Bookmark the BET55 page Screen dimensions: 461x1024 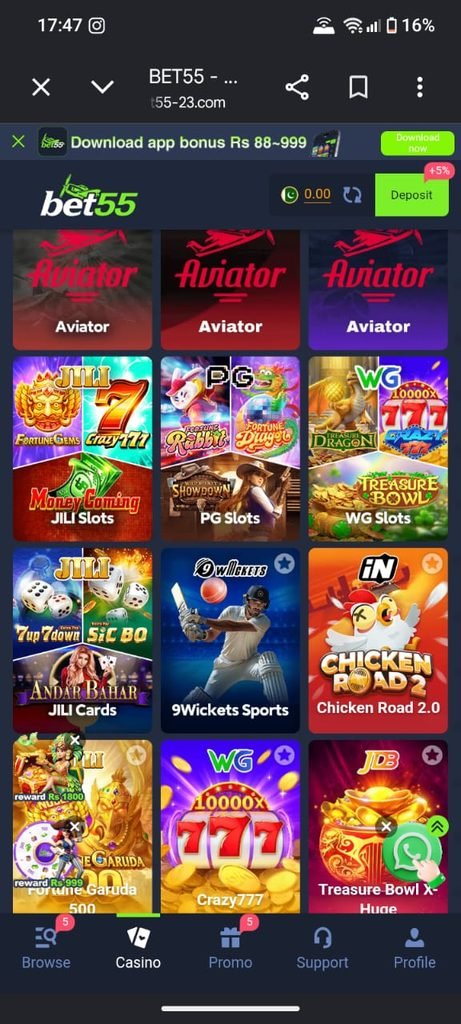pos(358,87)
